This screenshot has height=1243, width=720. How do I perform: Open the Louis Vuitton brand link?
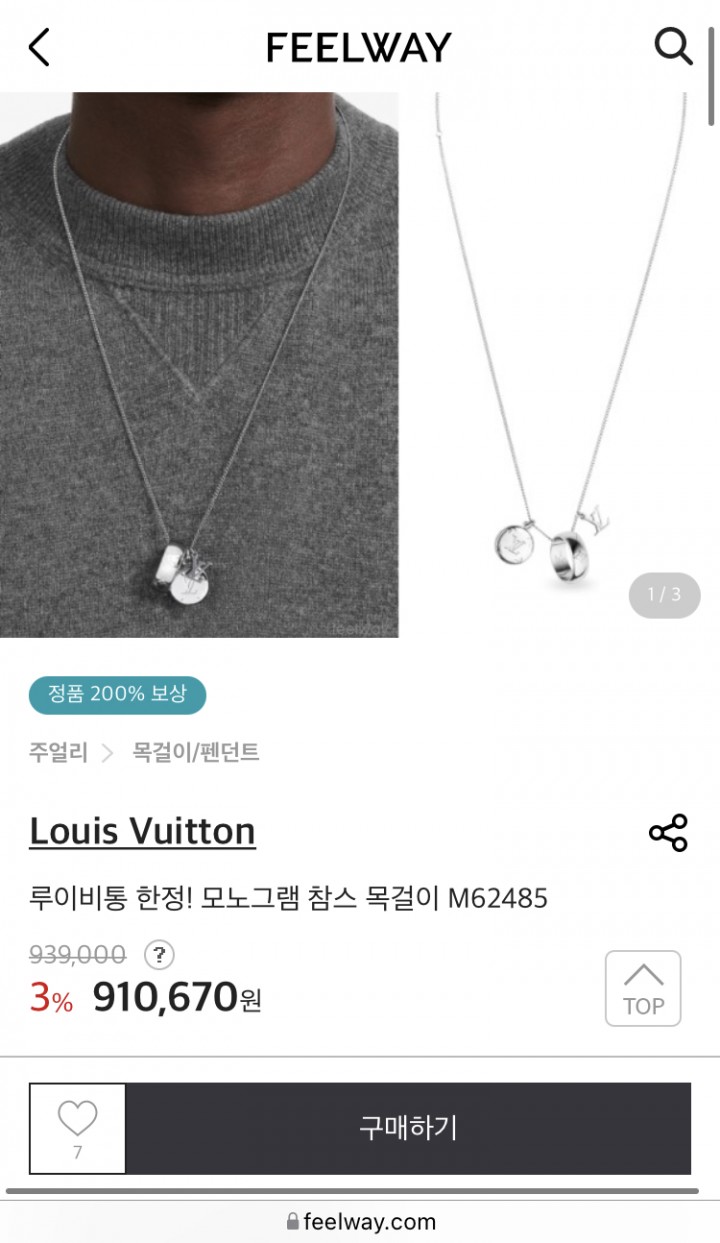(142, 831)
